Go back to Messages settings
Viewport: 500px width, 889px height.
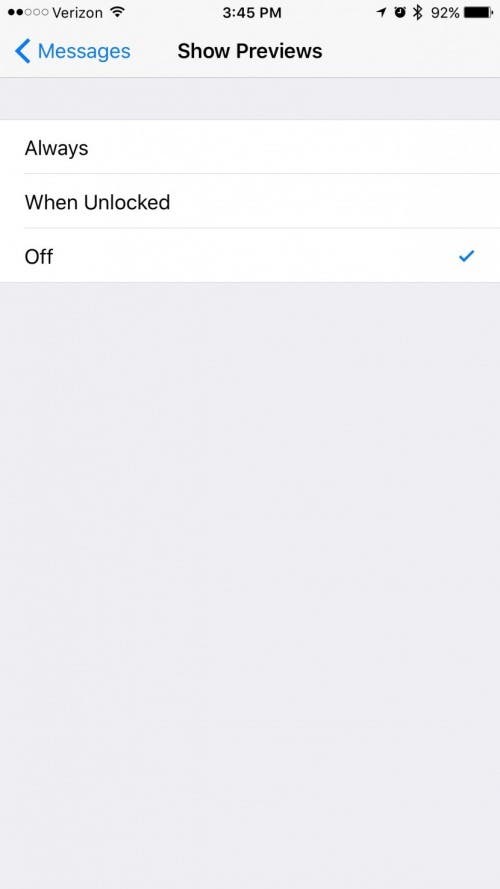pyautogui.click(x=73, y=51)
